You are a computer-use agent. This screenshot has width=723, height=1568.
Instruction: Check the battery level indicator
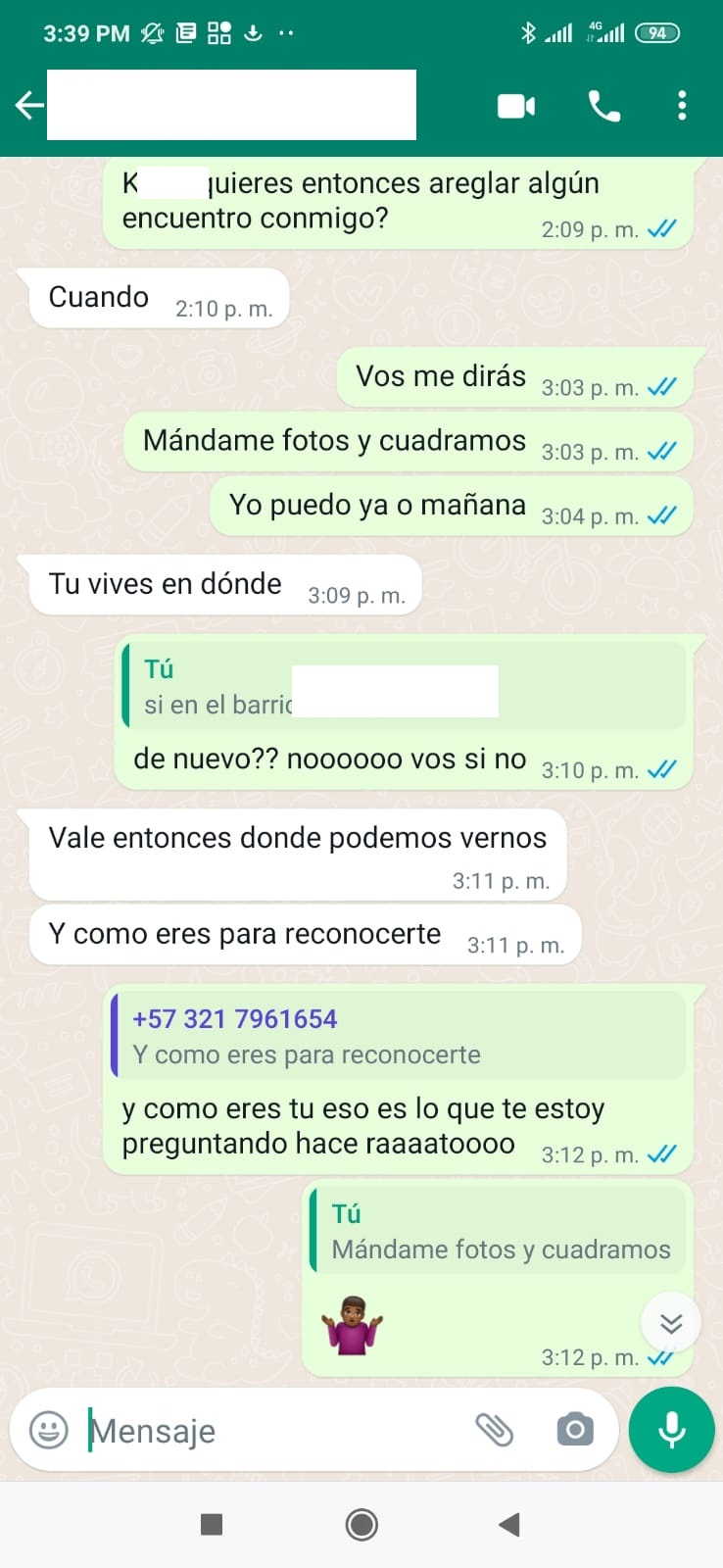[657, 31]
